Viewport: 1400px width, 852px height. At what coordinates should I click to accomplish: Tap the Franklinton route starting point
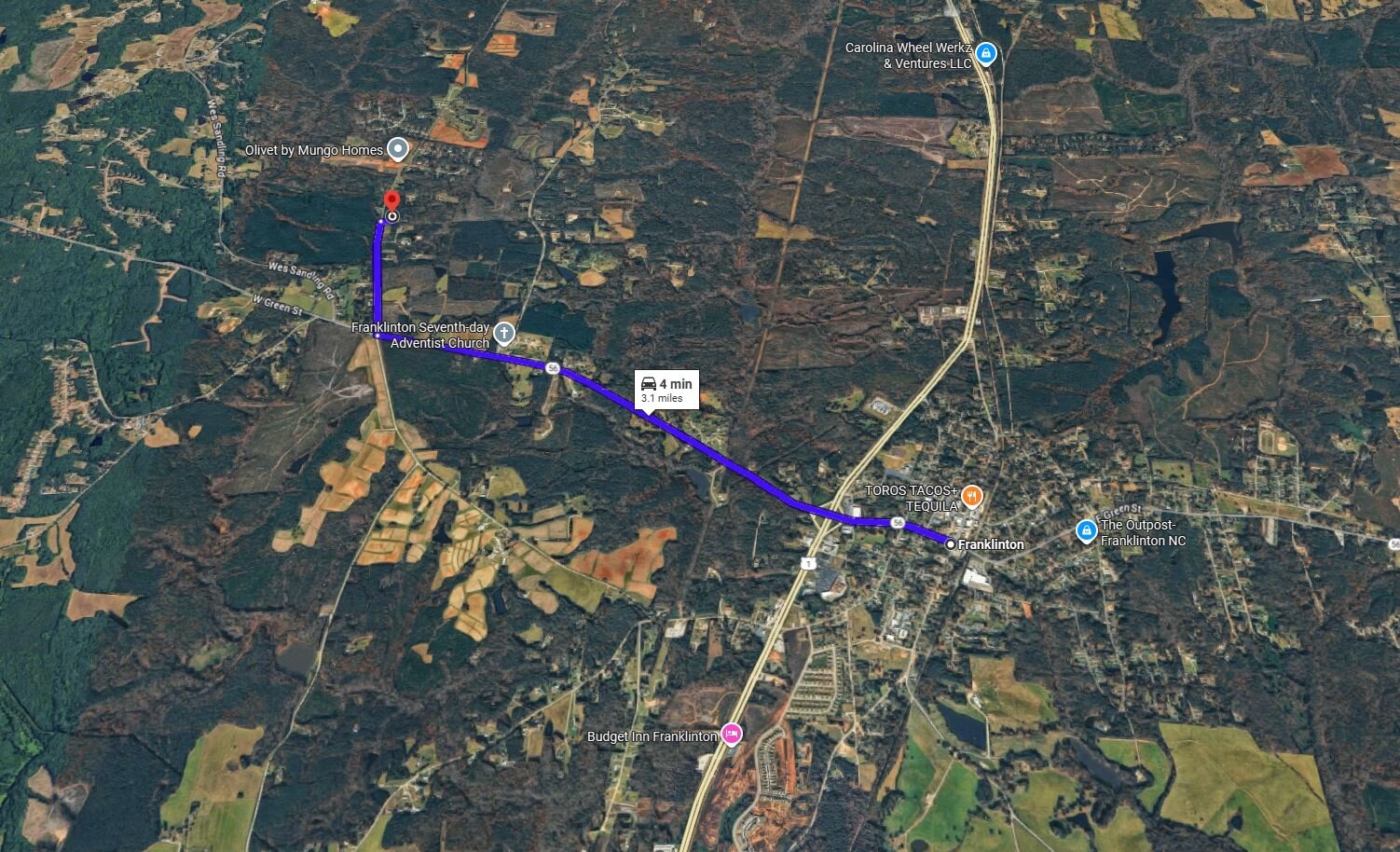point(950,544)
